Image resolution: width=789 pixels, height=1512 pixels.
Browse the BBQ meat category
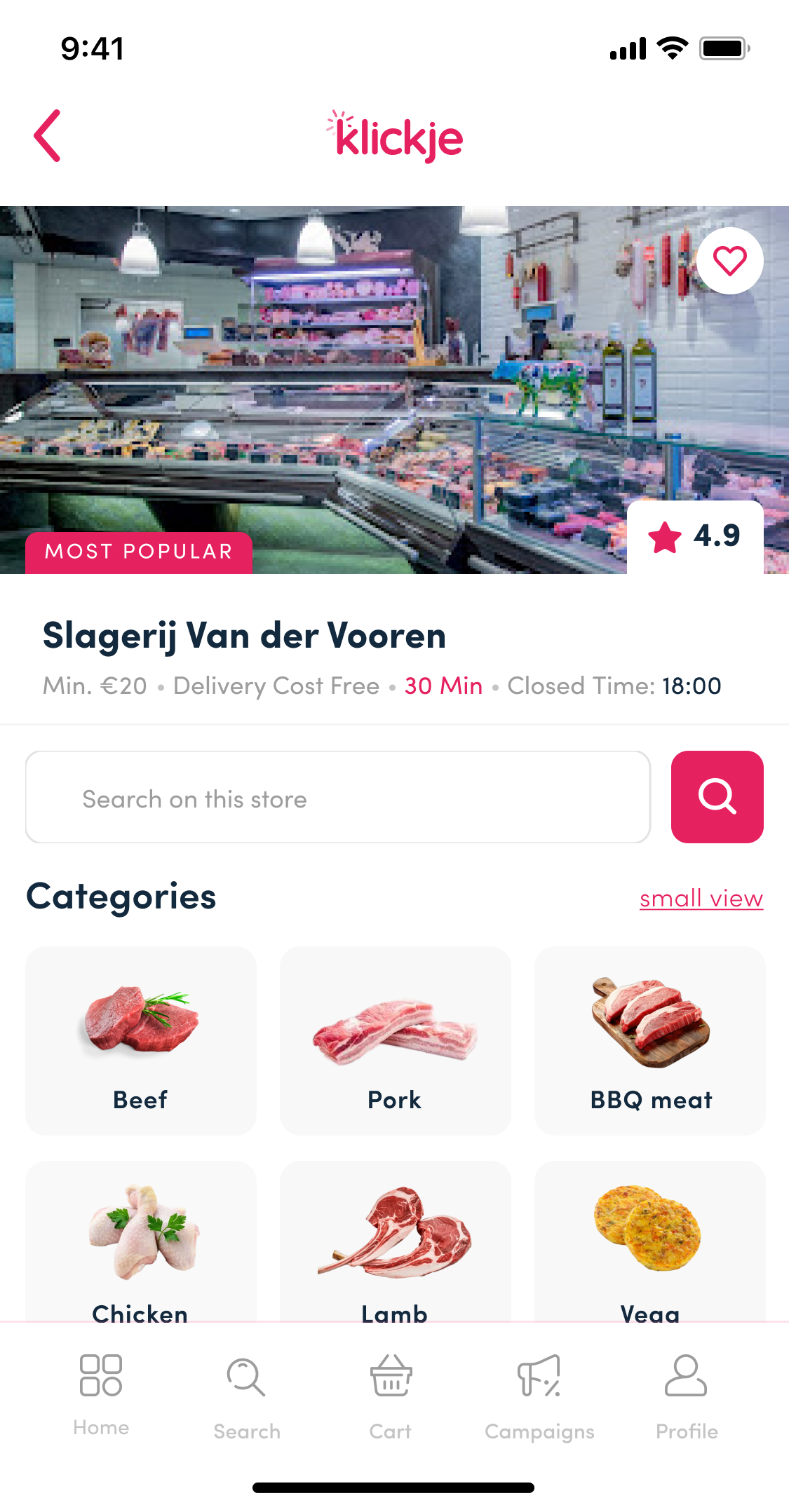[649, 1040]
